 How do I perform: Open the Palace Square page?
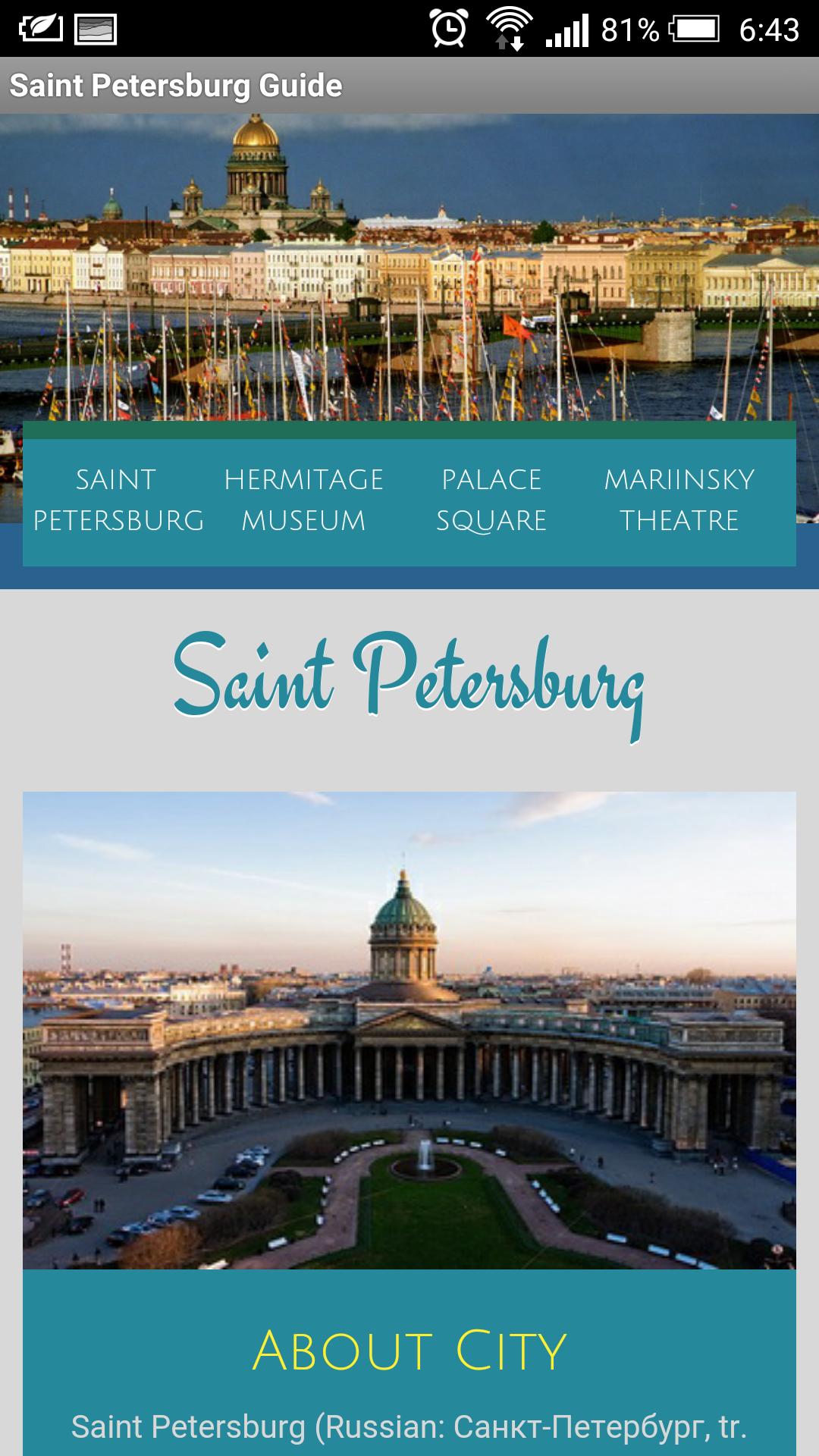(x=491, y=500)
